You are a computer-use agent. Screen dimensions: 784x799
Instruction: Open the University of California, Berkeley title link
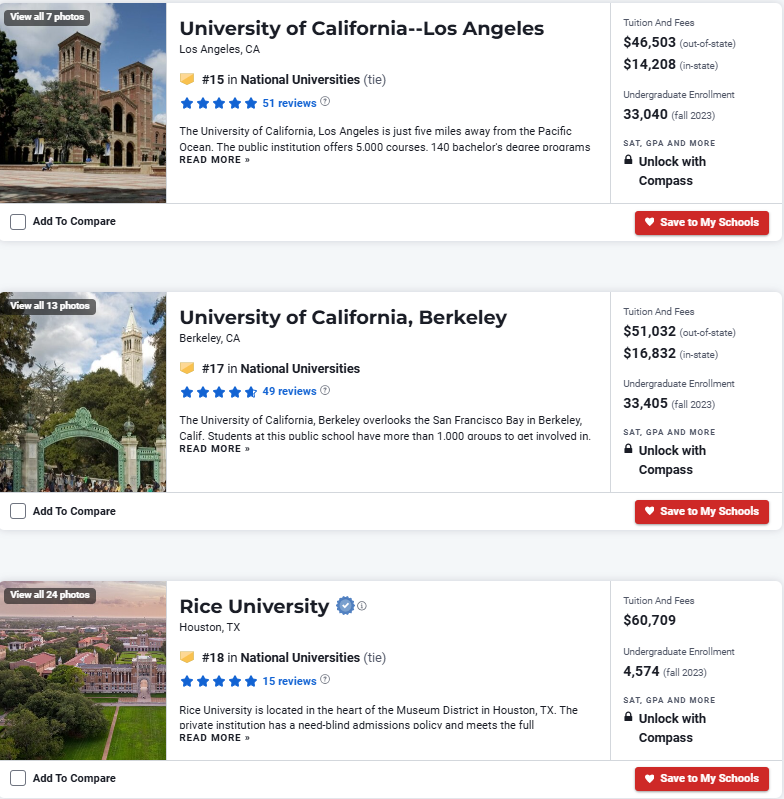click(x=343, y=317)
